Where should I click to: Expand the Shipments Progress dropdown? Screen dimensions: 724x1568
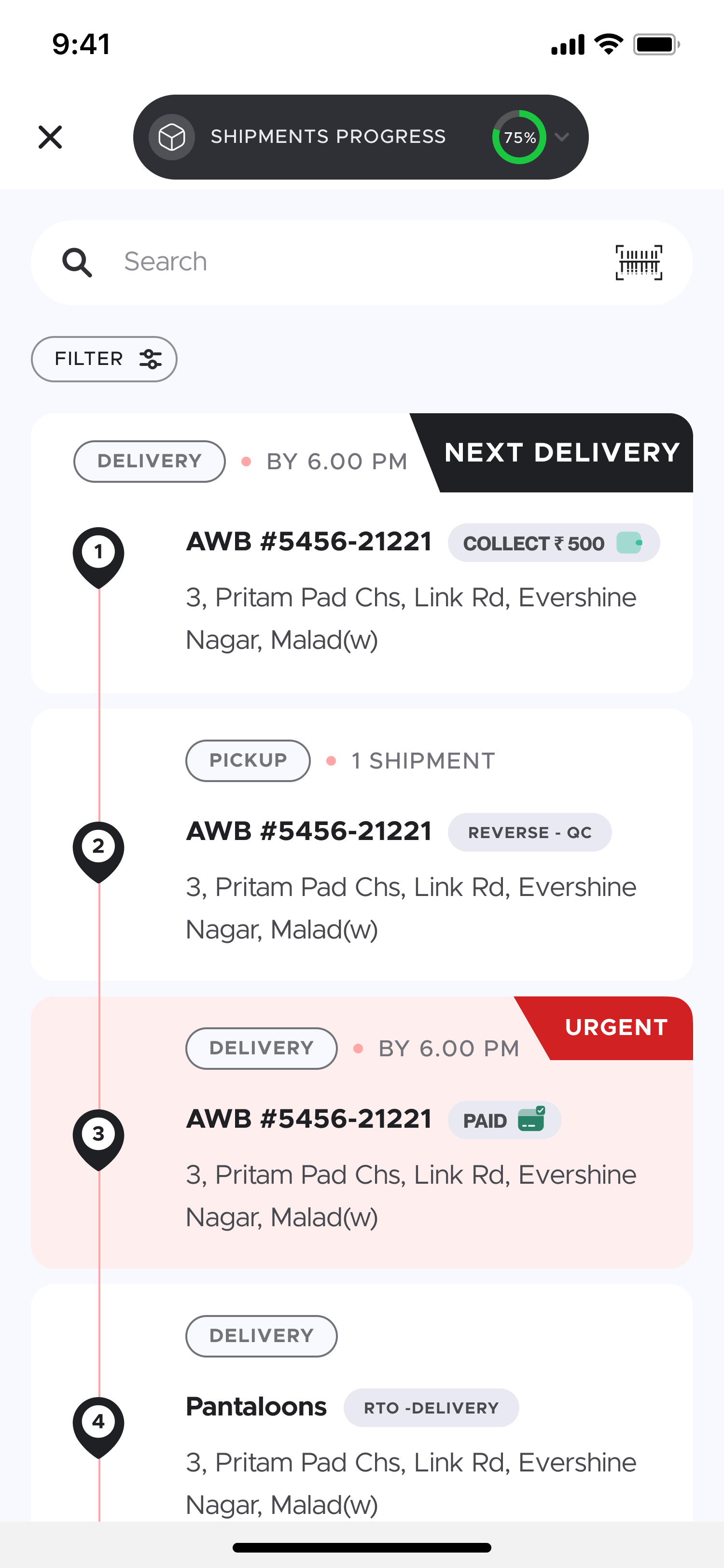(360, 137)
